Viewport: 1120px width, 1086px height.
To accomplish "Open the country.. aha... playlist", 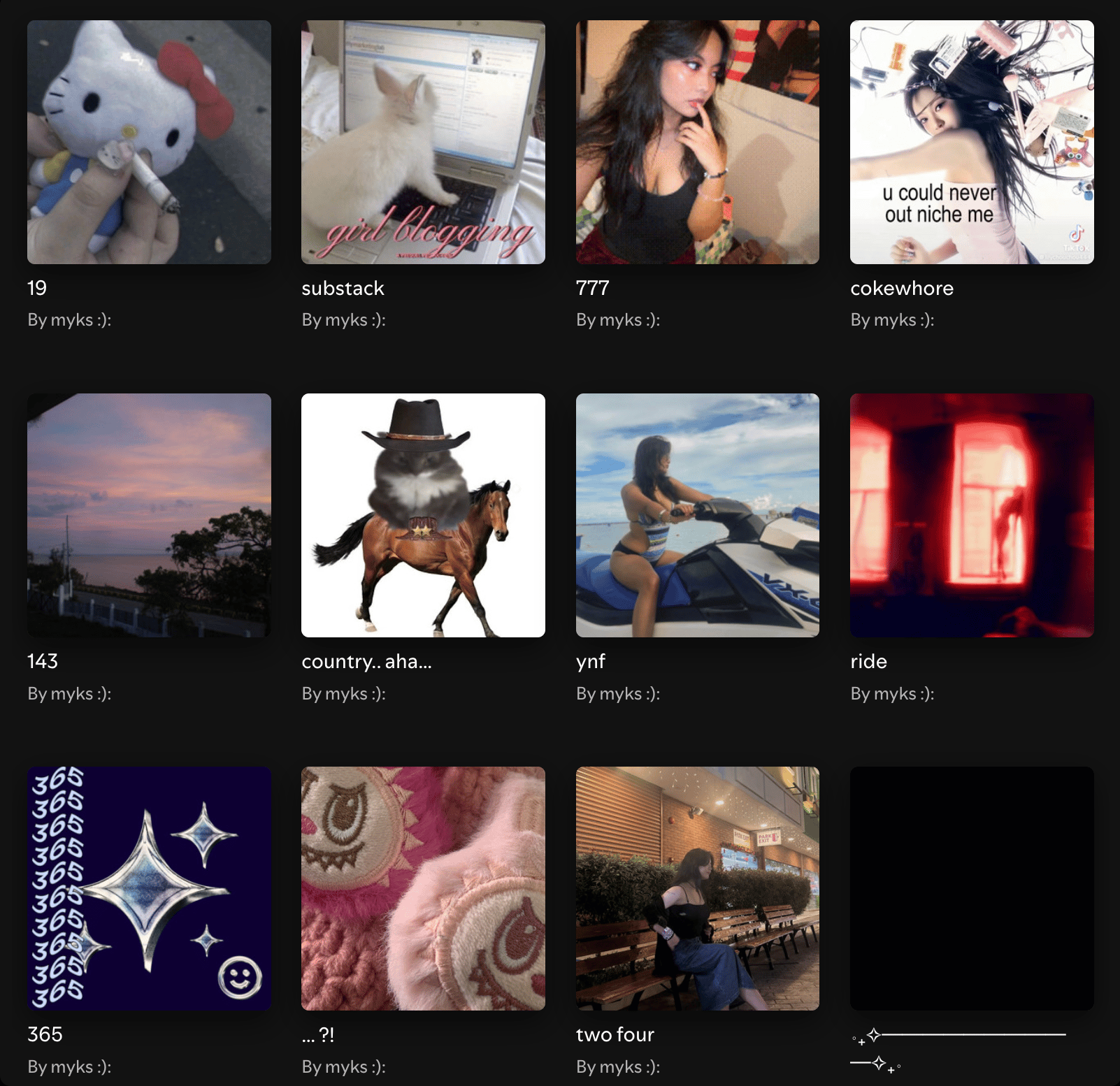I will pos(423,515).
